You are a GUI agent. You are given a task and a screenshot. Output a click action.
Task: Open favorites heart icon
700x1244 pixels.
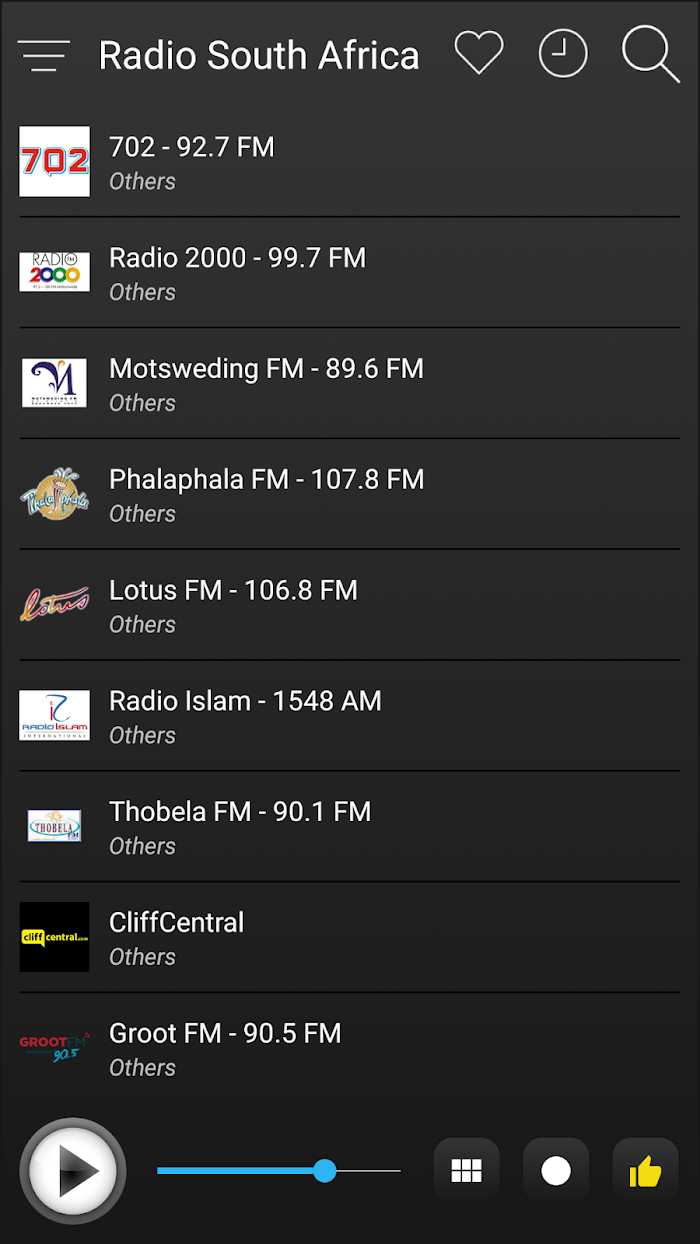tap(479, 53)
